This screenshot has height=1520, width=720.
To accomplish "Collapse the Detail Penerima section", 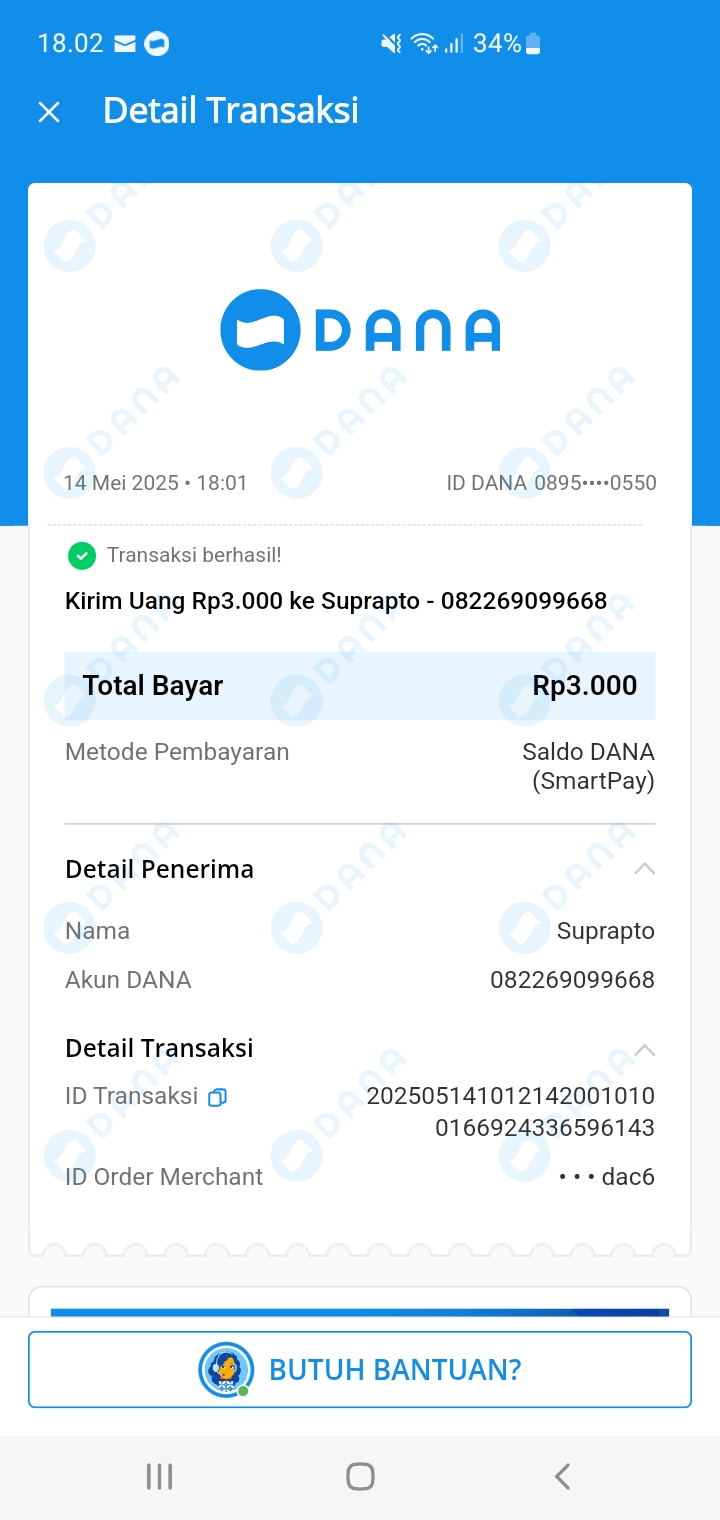I will click(x=645, y=868).
